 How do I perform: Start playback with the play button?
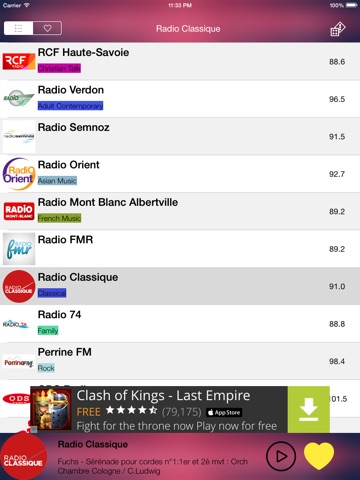click(281, 456)
